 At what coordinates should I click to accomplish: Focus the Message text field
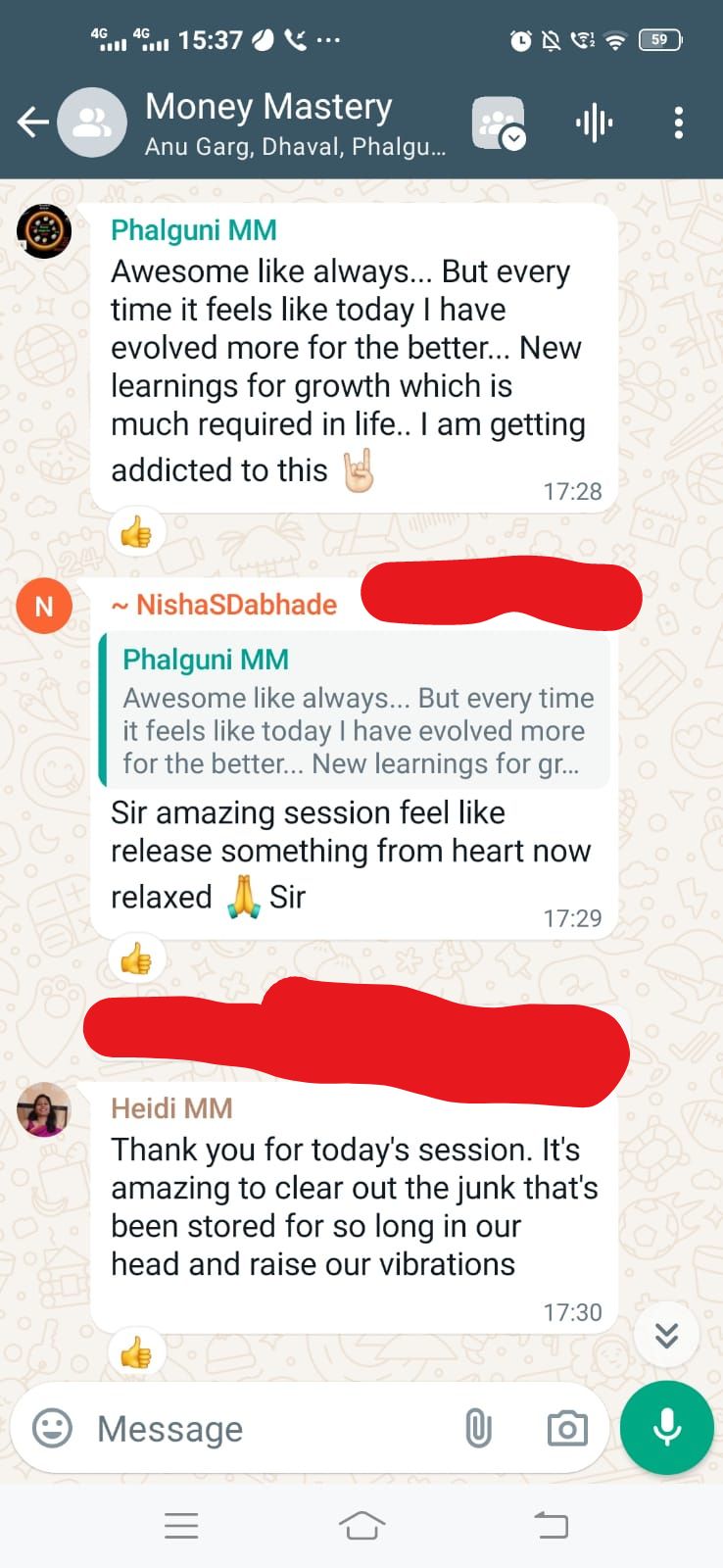(265, 1429)
